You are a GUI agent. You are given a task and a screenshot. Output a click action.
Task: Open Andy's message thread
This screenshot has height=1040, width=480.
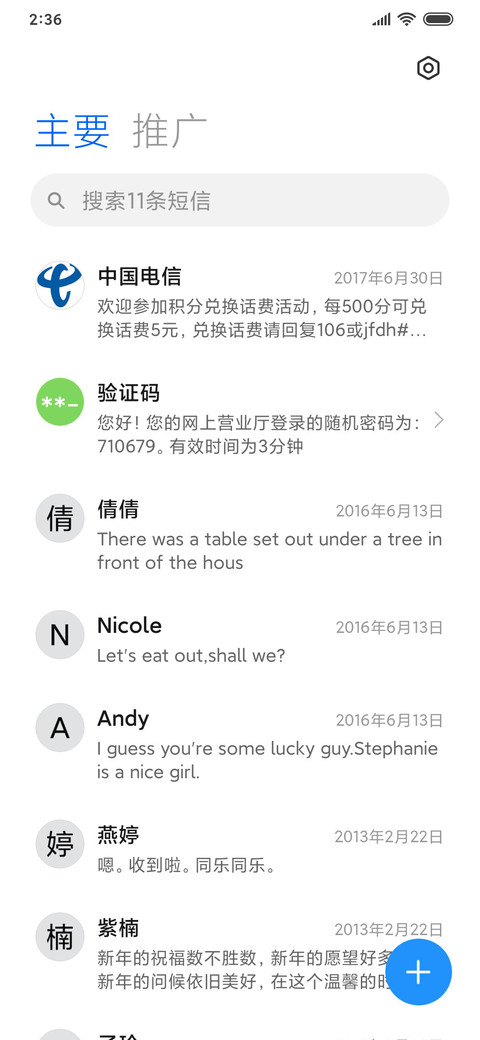[x=240, y=744]
